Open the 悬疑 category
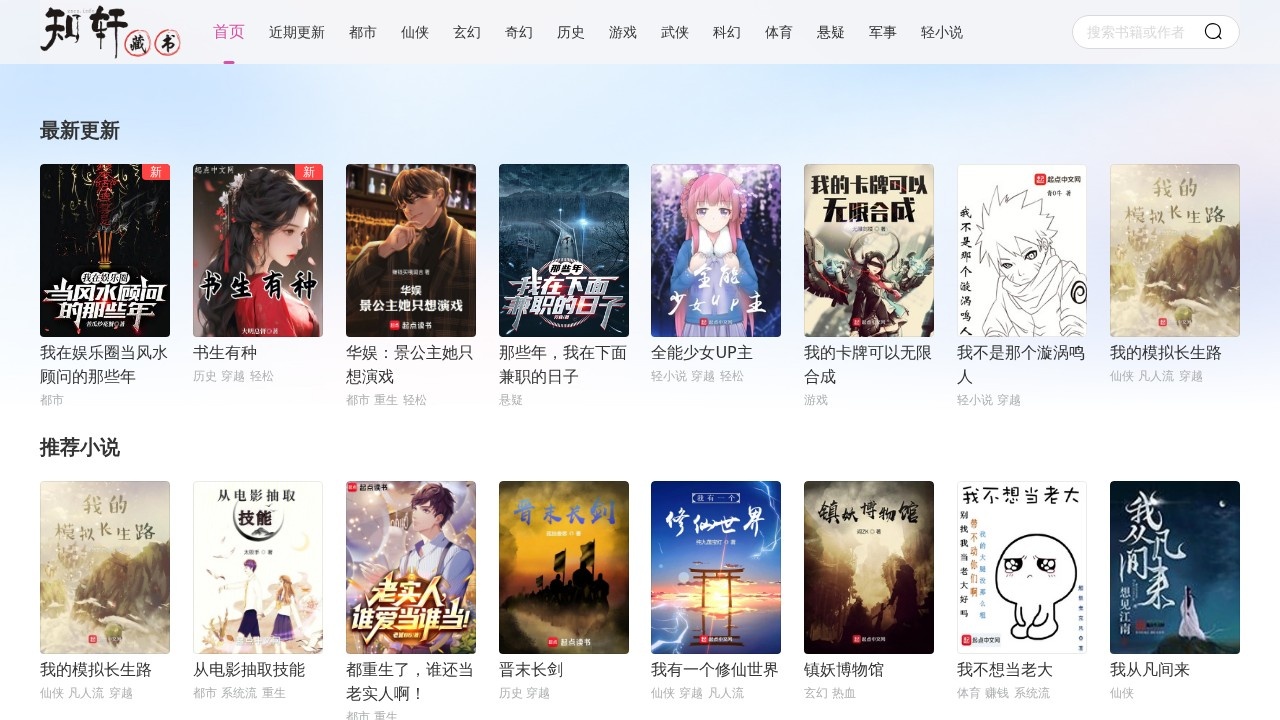This screenshot has height=720, width=1280. pos(831,32)
